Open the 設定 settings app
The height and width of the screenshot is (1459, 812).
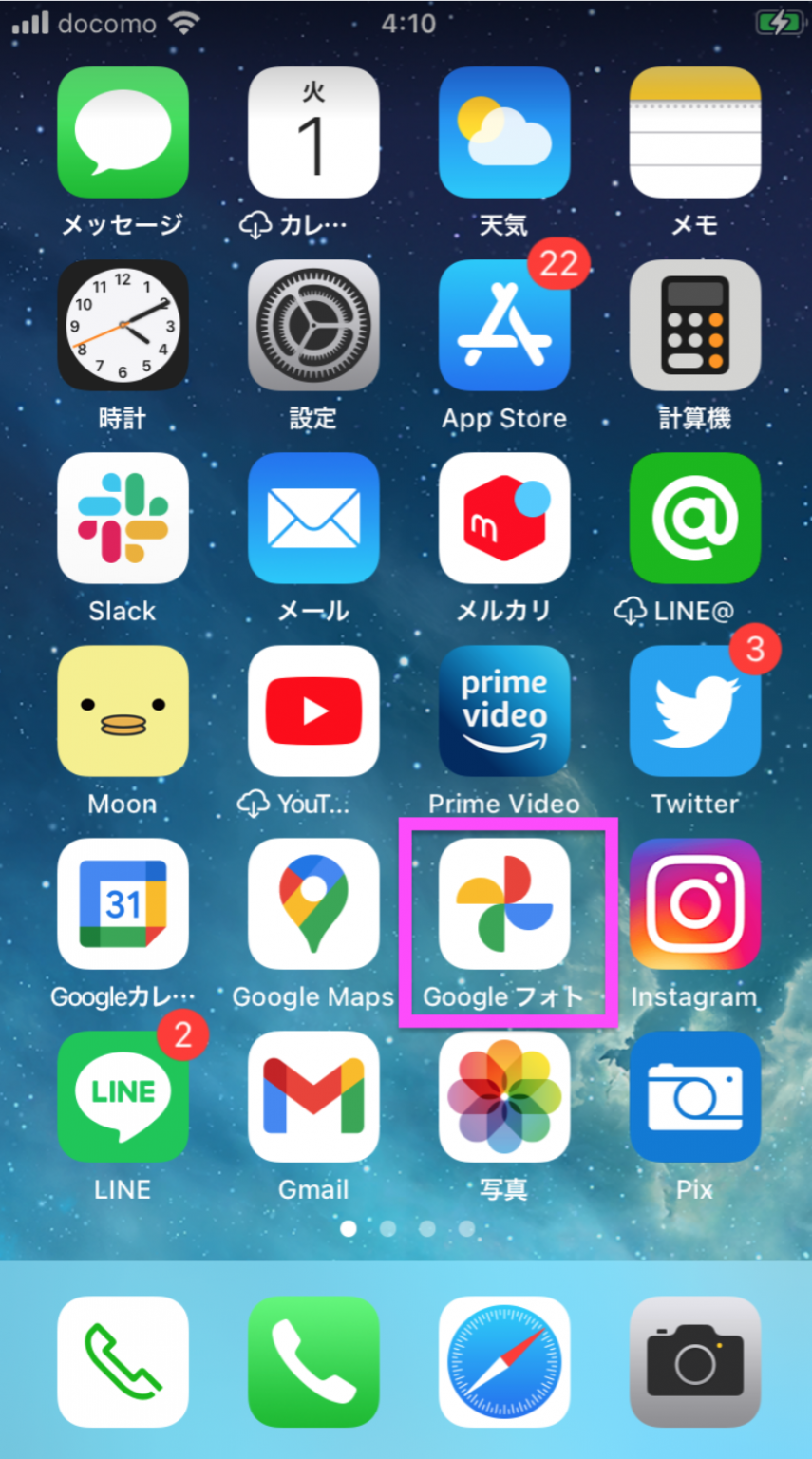coord(313,326)
